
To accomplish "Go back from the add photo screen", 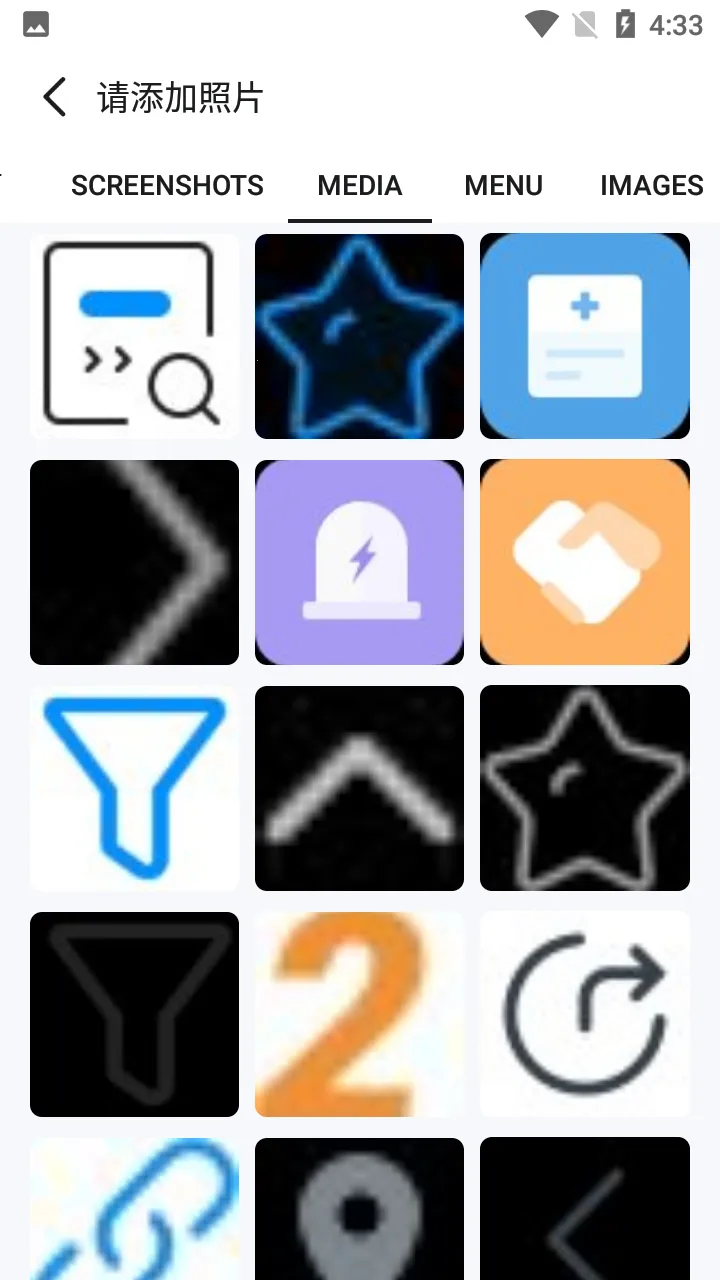I will (55, 98).
